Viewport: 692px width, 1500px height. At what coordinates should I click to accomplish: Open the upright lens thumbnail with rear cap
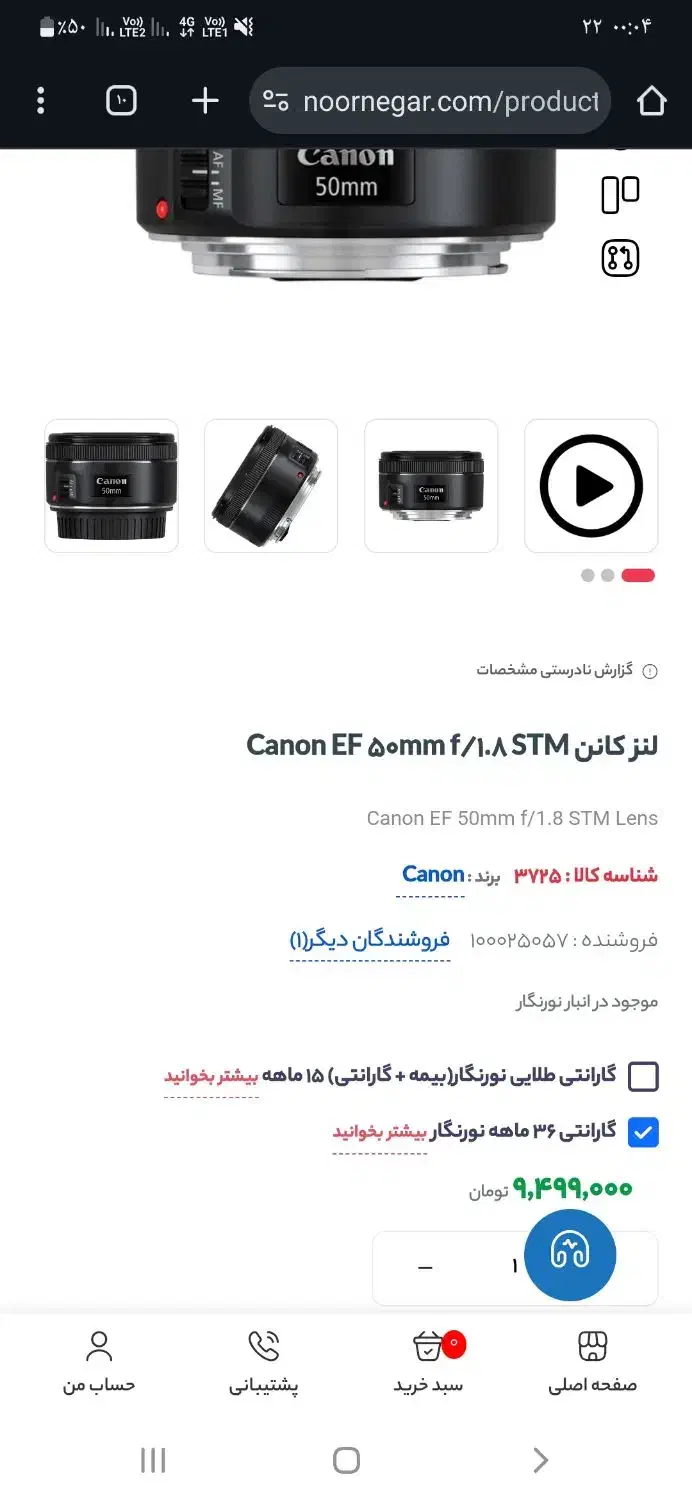(x=111, y=486)
